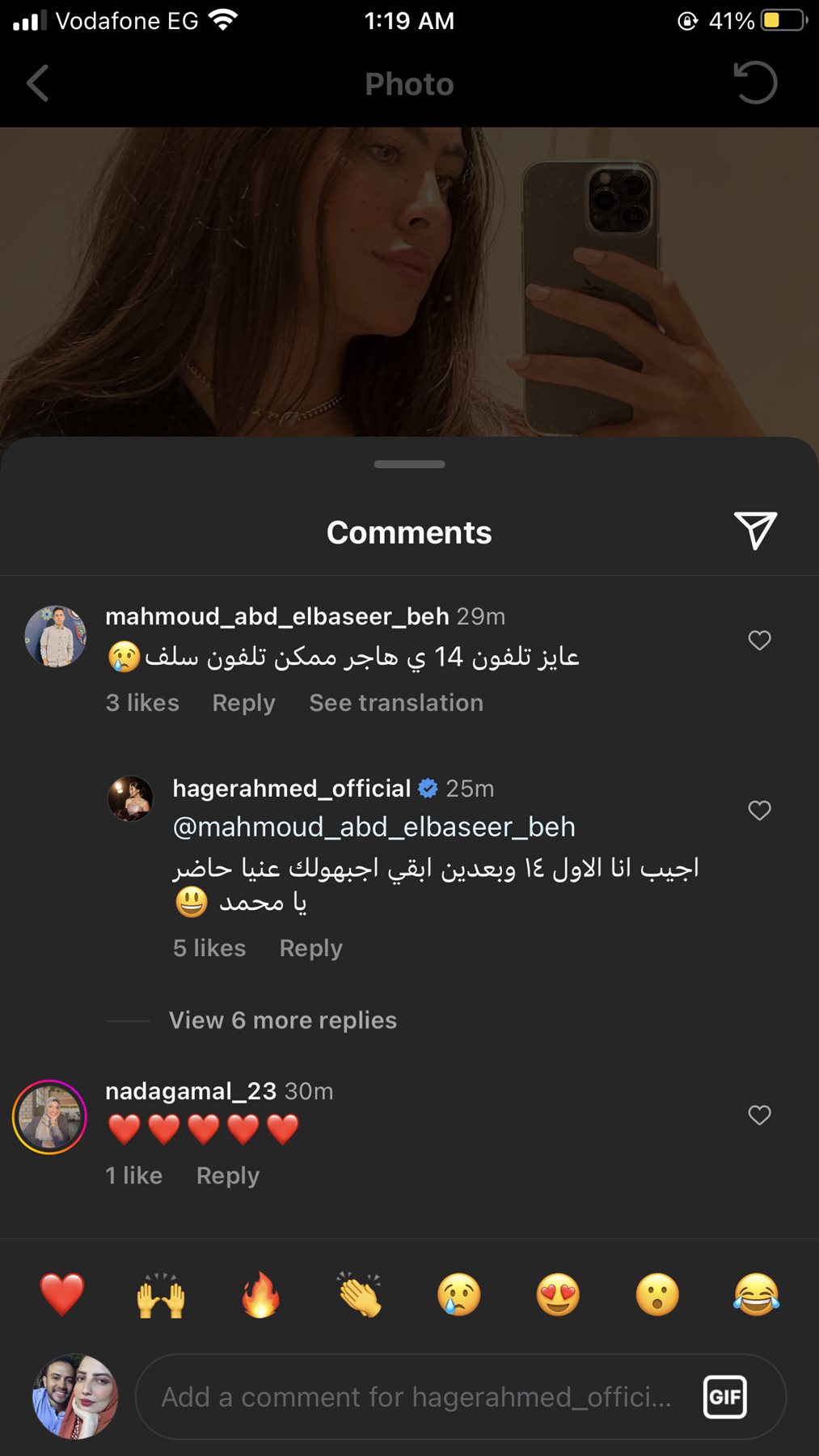See translation of mahmoud's comment
The width and height of the screenshot is (819, 1456).
pos(395,703)
